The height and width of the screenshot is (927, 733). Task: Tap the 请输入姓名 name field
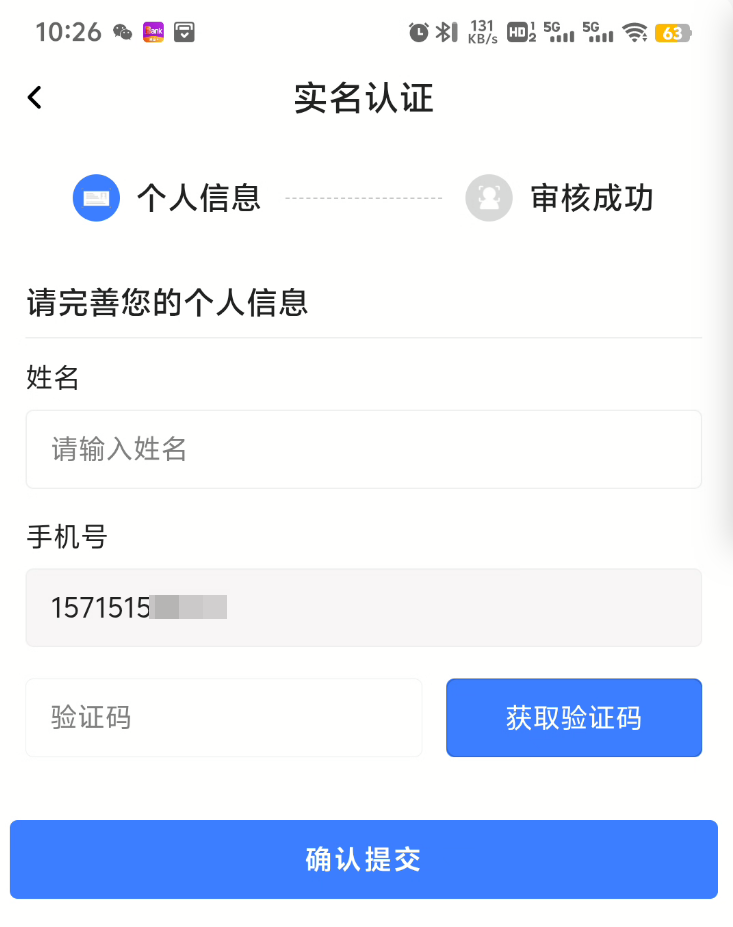pos(363,449)
